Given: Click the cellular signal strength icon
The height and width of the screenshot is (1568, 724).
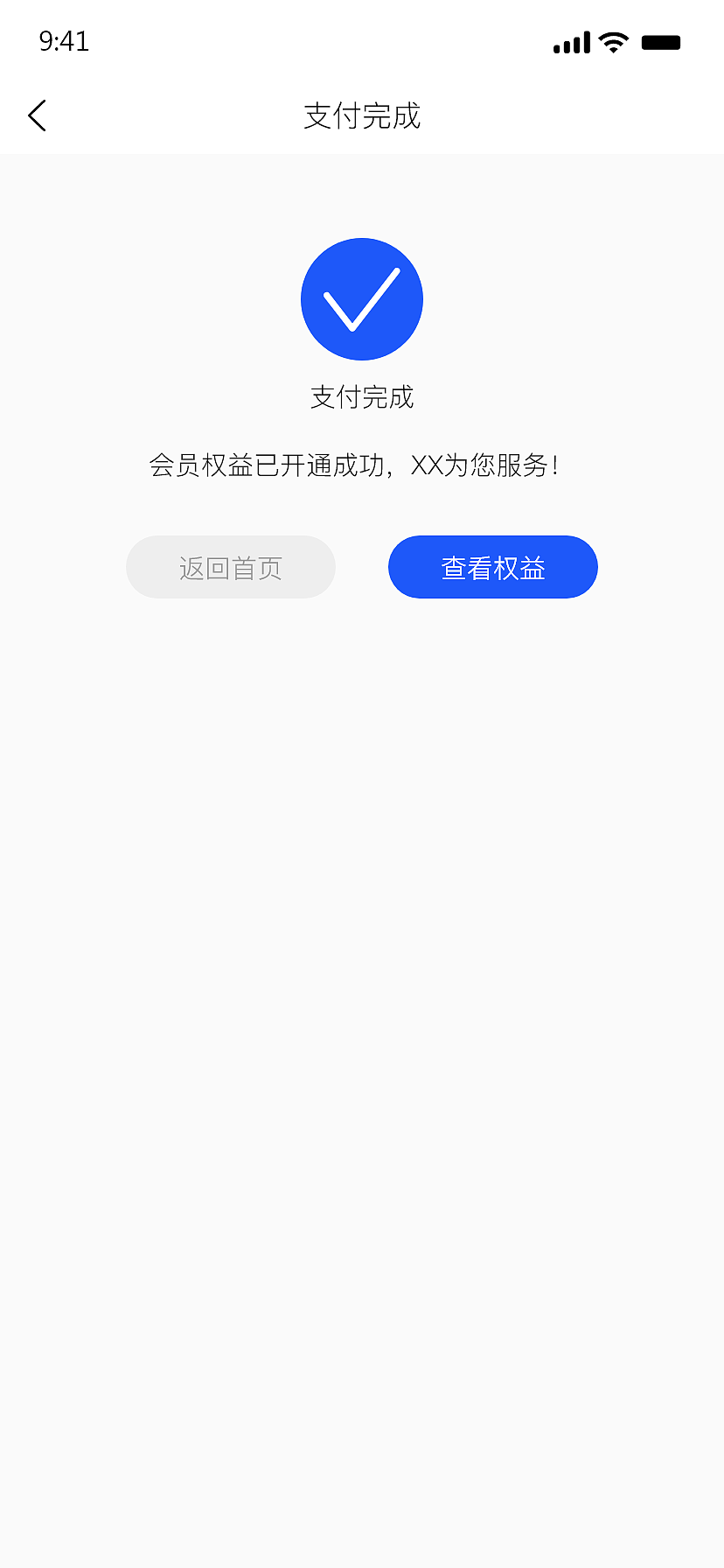Looking at the screenshot, I should click(x=570, y=42).
